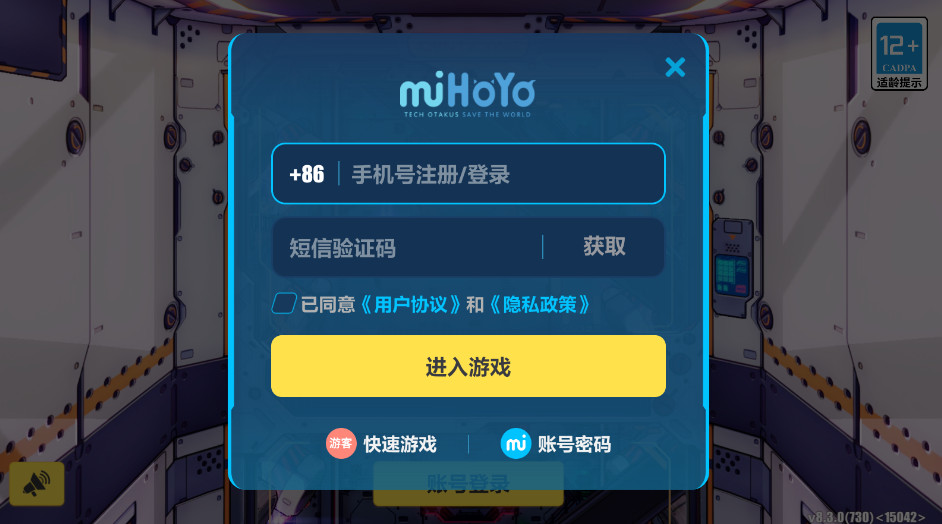Check the agreement consent checkbox
The image size is (942, 524).
coord(284,304)
